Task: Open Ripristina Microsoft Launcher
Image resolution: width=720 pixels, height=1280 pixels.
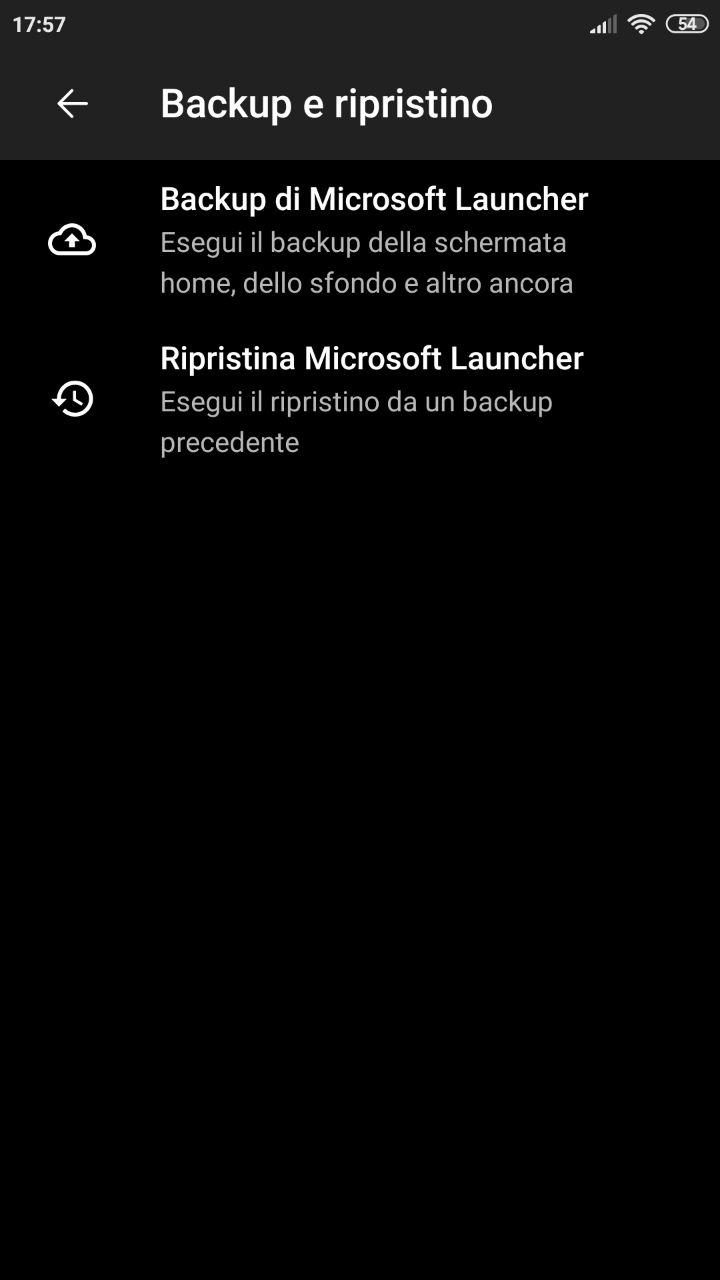Action: click(x=360, y=400)
